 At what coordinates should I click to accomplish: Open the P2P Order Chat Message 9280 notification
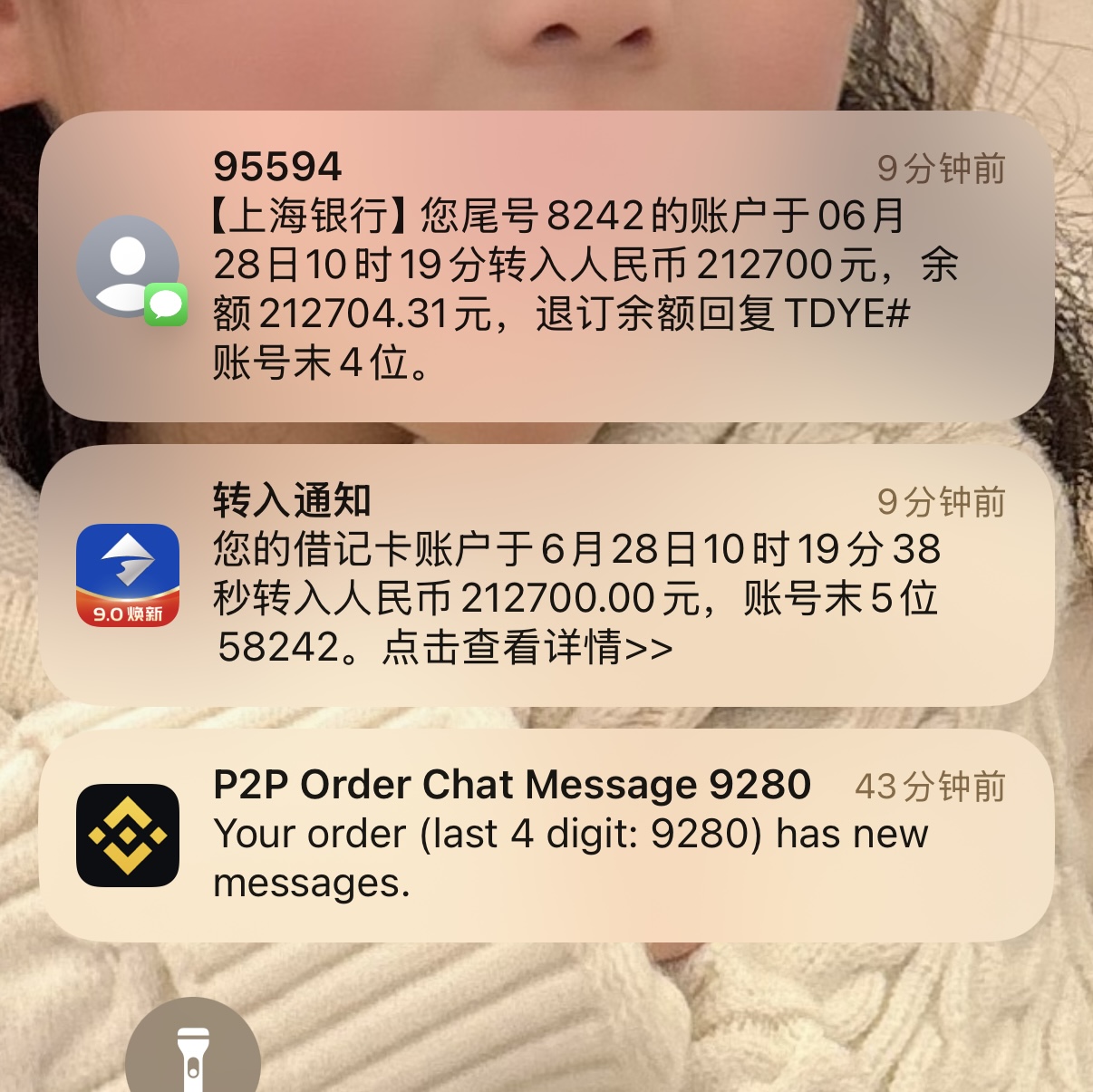[546, 835]
